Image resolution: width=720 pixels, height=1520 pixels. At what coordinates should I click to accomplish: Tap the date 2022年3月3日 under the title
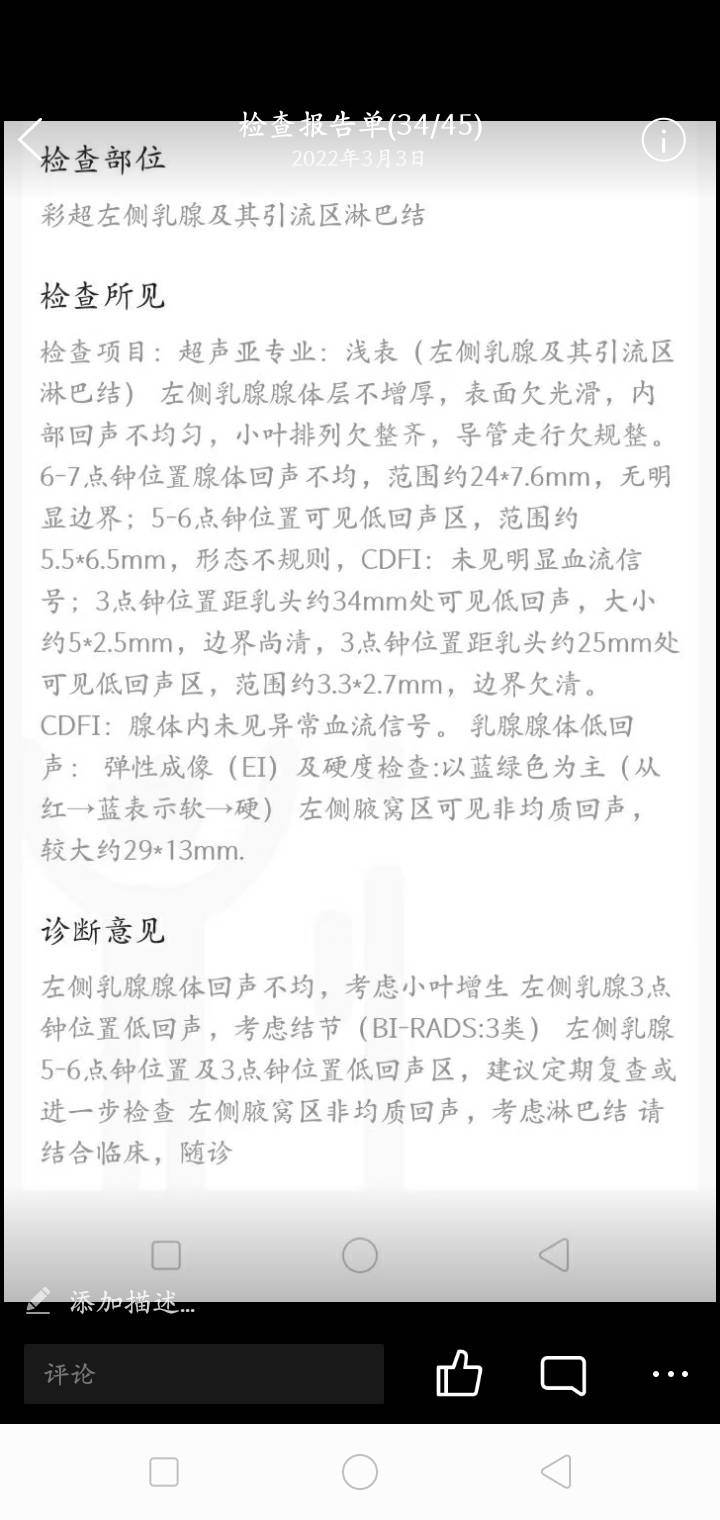[359, 157]
